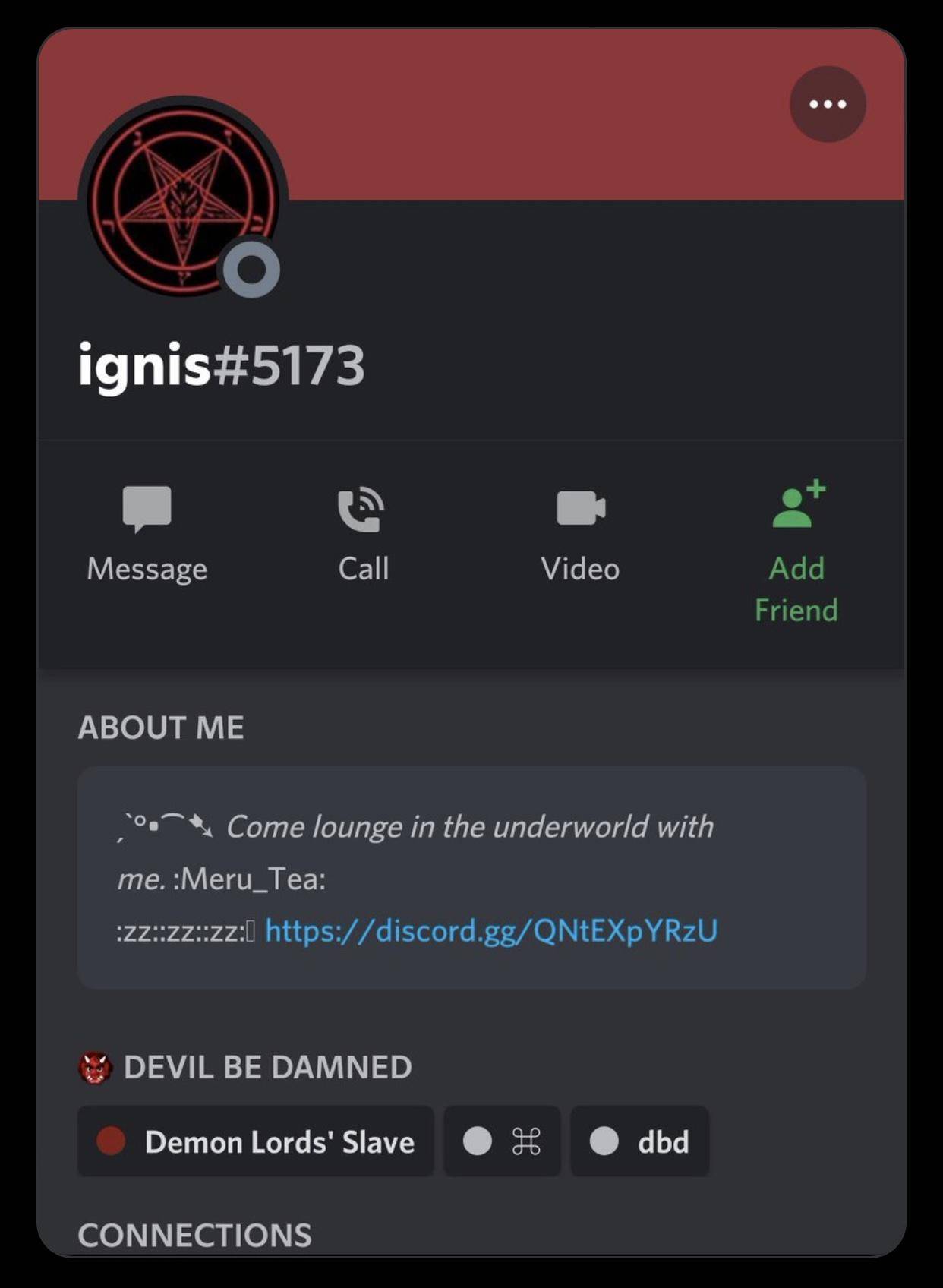Open the discord.gg invite link

click(x=491, y=930)
